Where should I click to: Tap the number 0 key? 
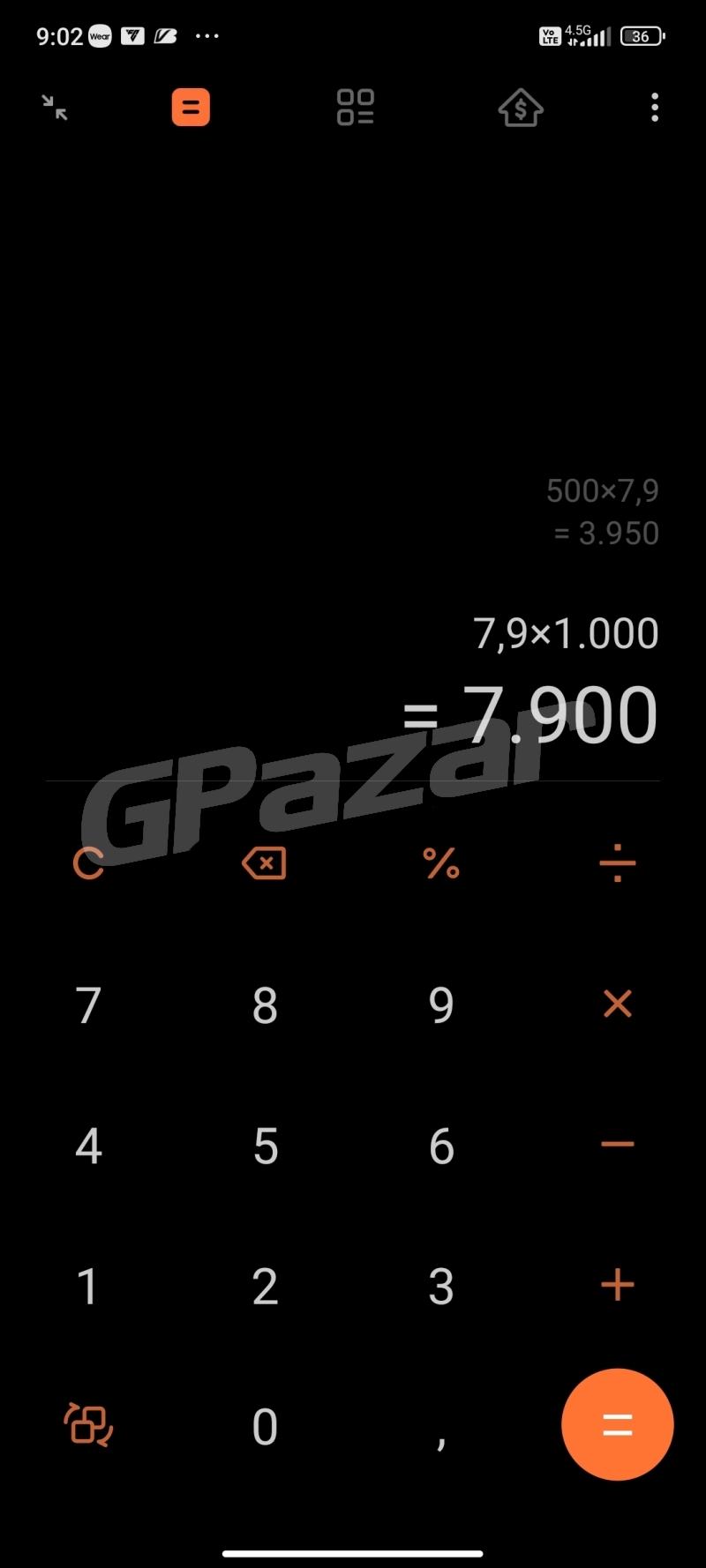pyautogui.click(x=265, y=1426)
